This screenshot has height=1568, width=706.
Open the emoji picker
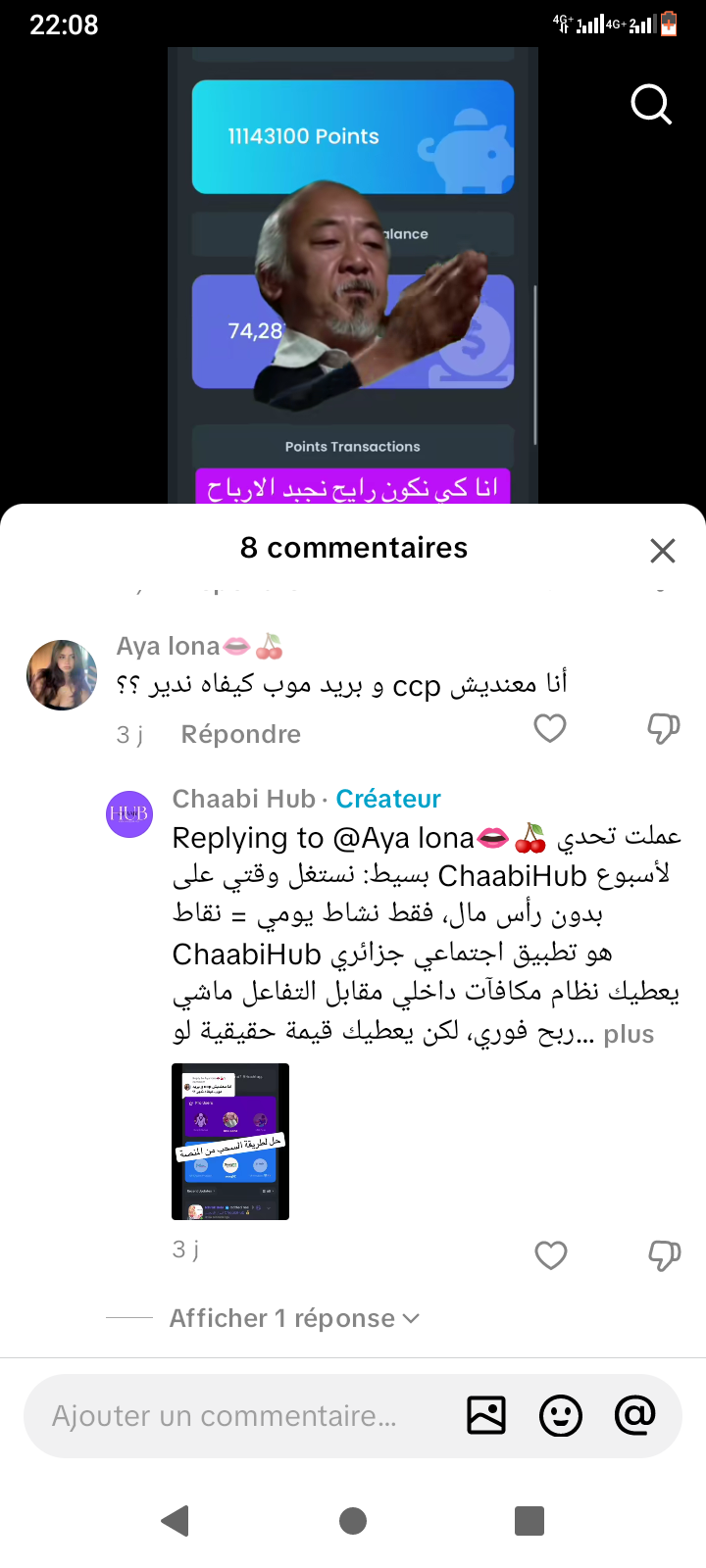tap(561, 1416)
